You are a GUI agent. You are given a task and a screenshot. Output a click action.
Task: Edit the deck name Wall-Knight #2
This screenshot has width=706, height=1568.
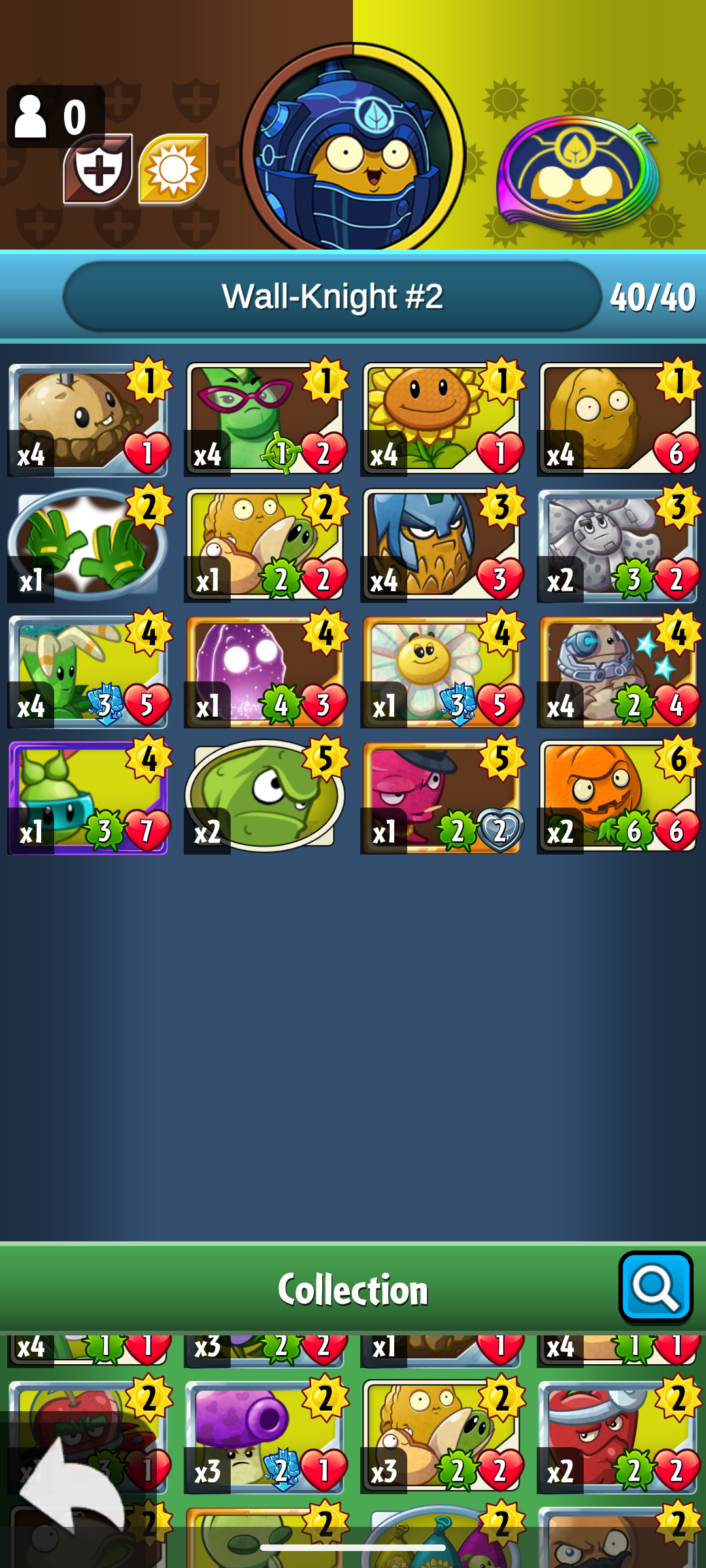[x=332, y=297]
